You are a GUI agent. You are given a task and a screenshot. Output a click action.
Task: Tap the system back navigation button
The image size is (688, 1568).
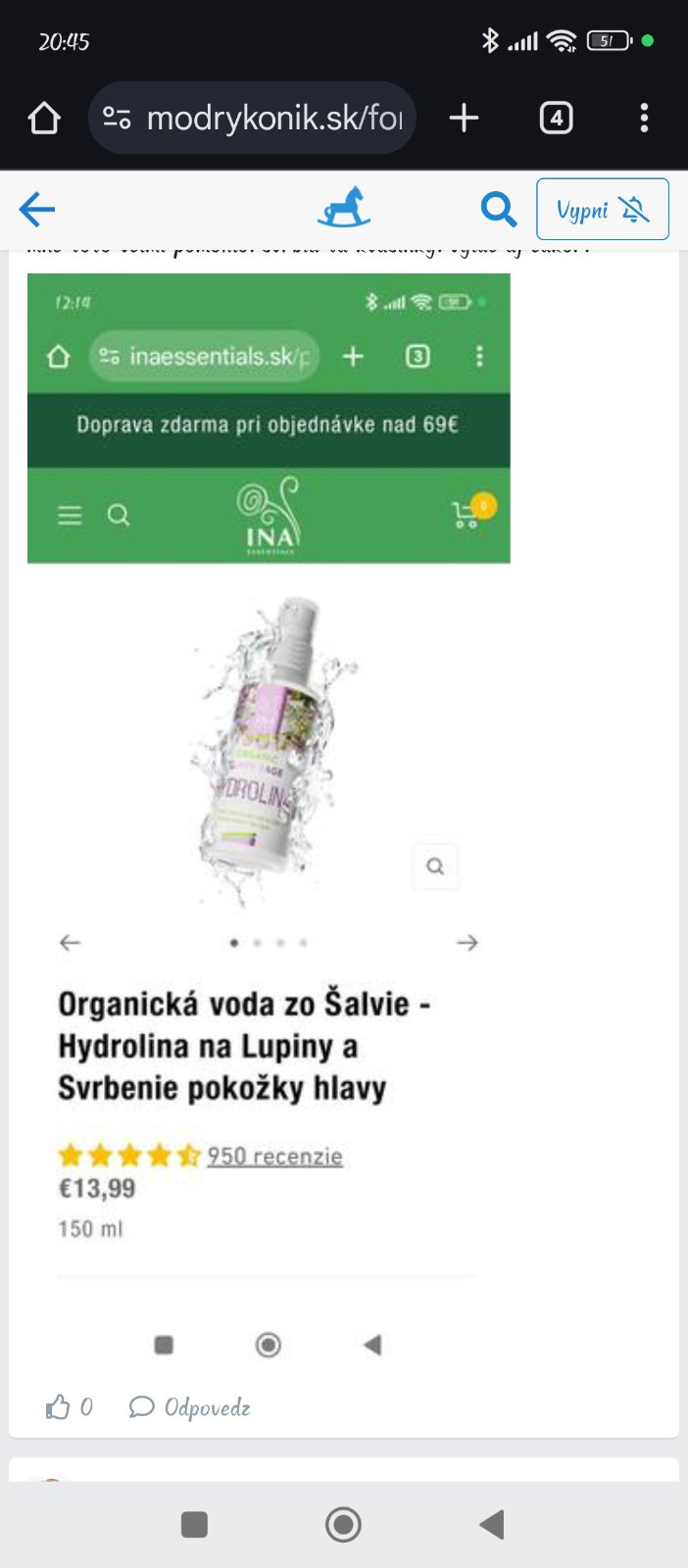point(491,1524)
